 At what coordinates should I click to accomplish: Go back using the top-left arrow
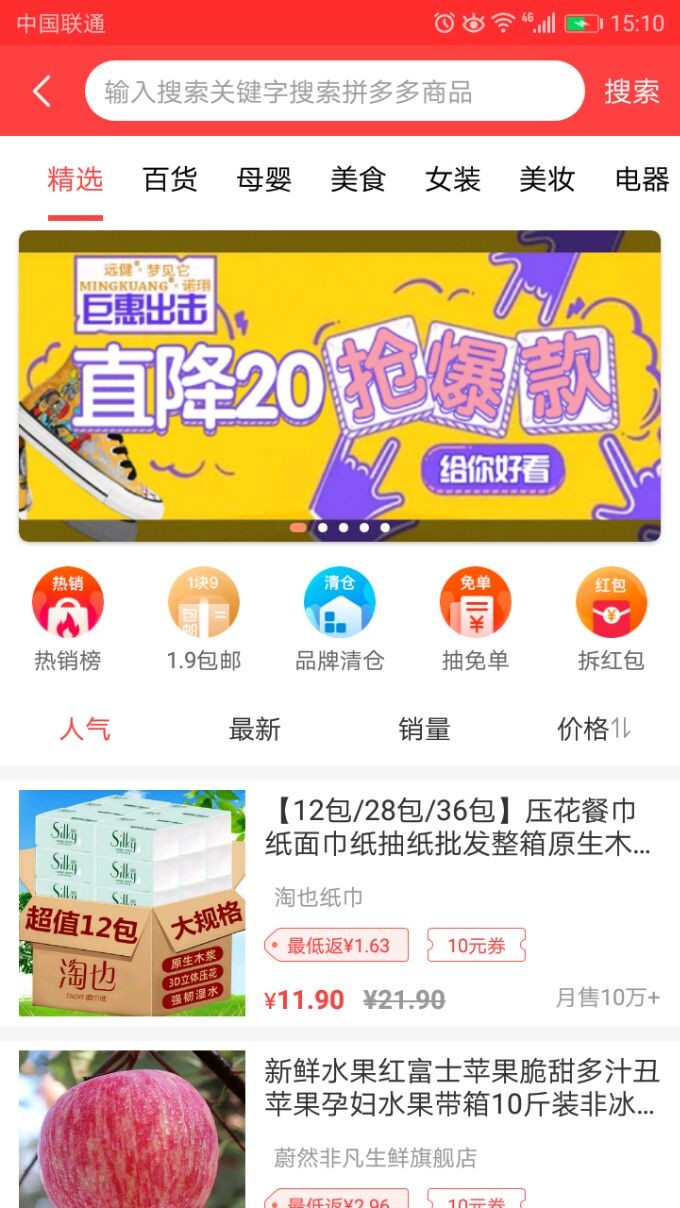click(41, 92)
